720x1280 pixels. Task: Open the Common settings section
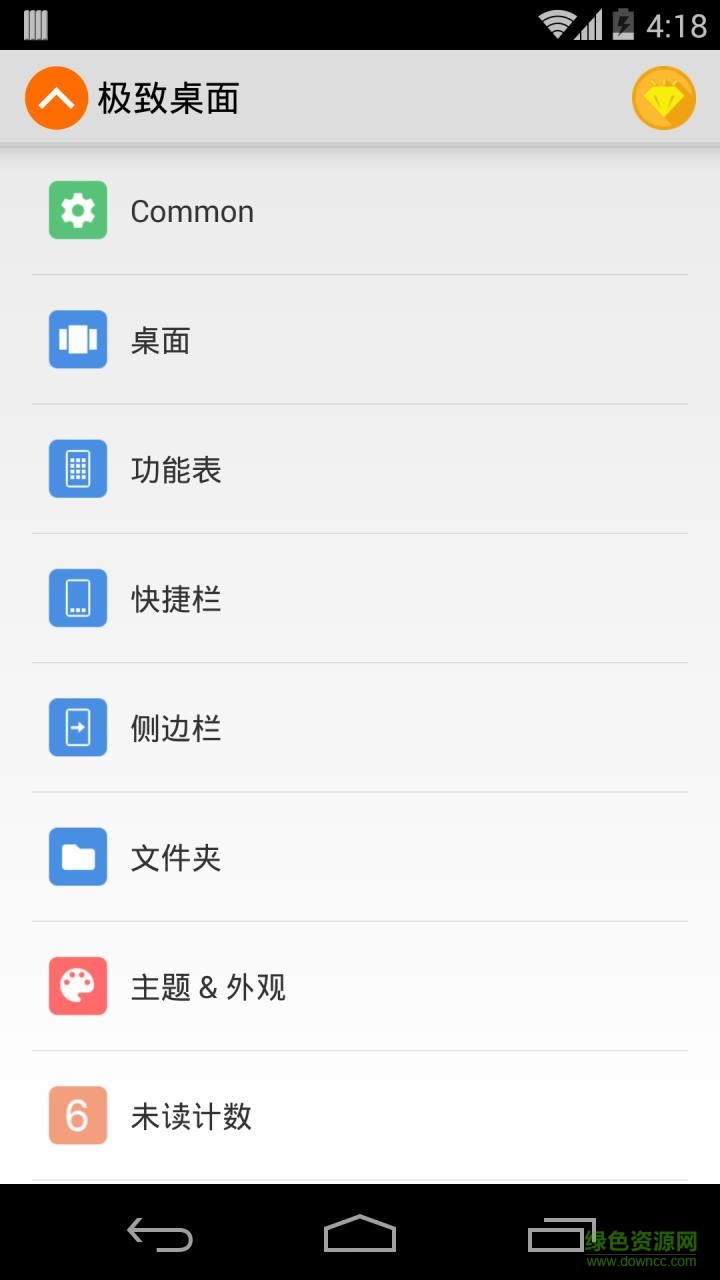point(360,210)
